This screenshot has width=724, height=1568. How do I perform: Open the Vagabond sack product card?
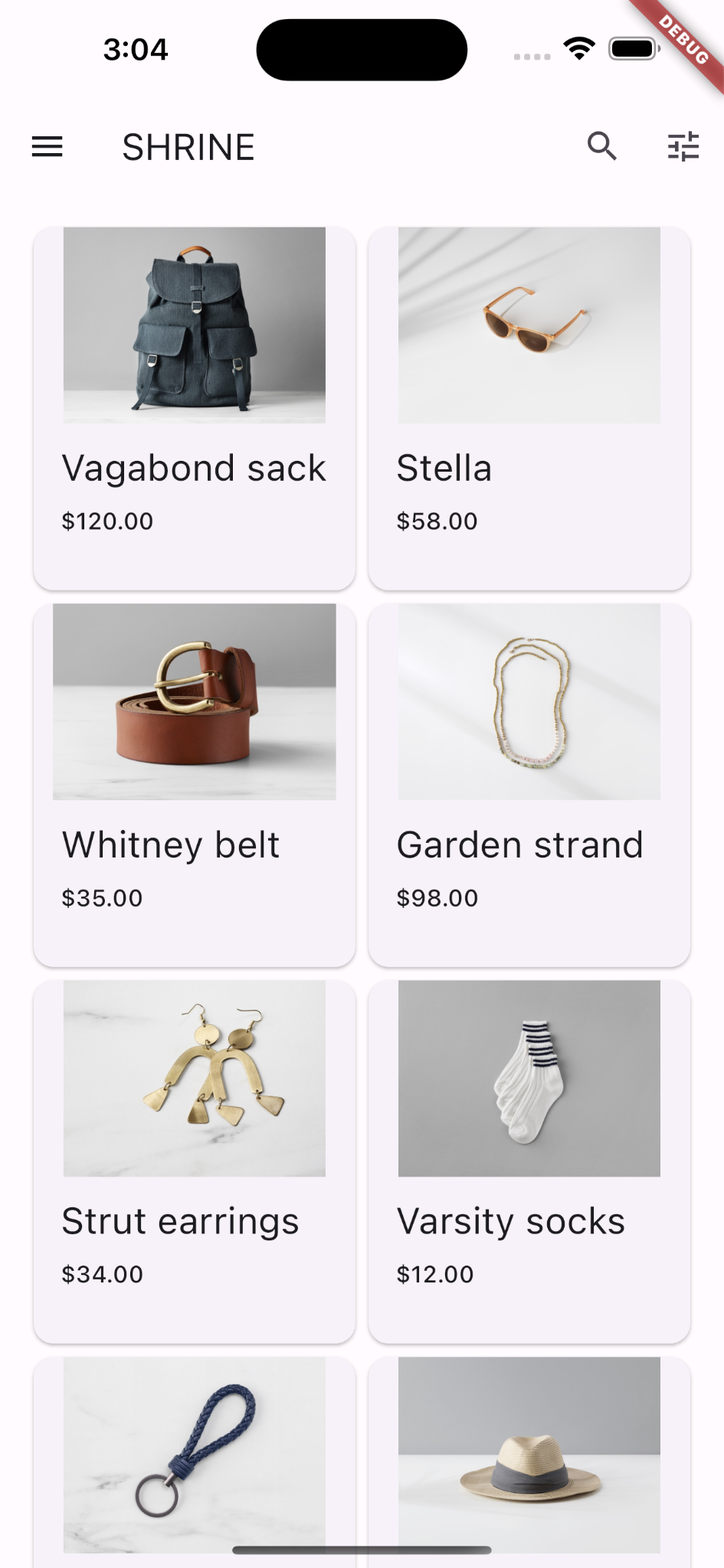(194, 407)
